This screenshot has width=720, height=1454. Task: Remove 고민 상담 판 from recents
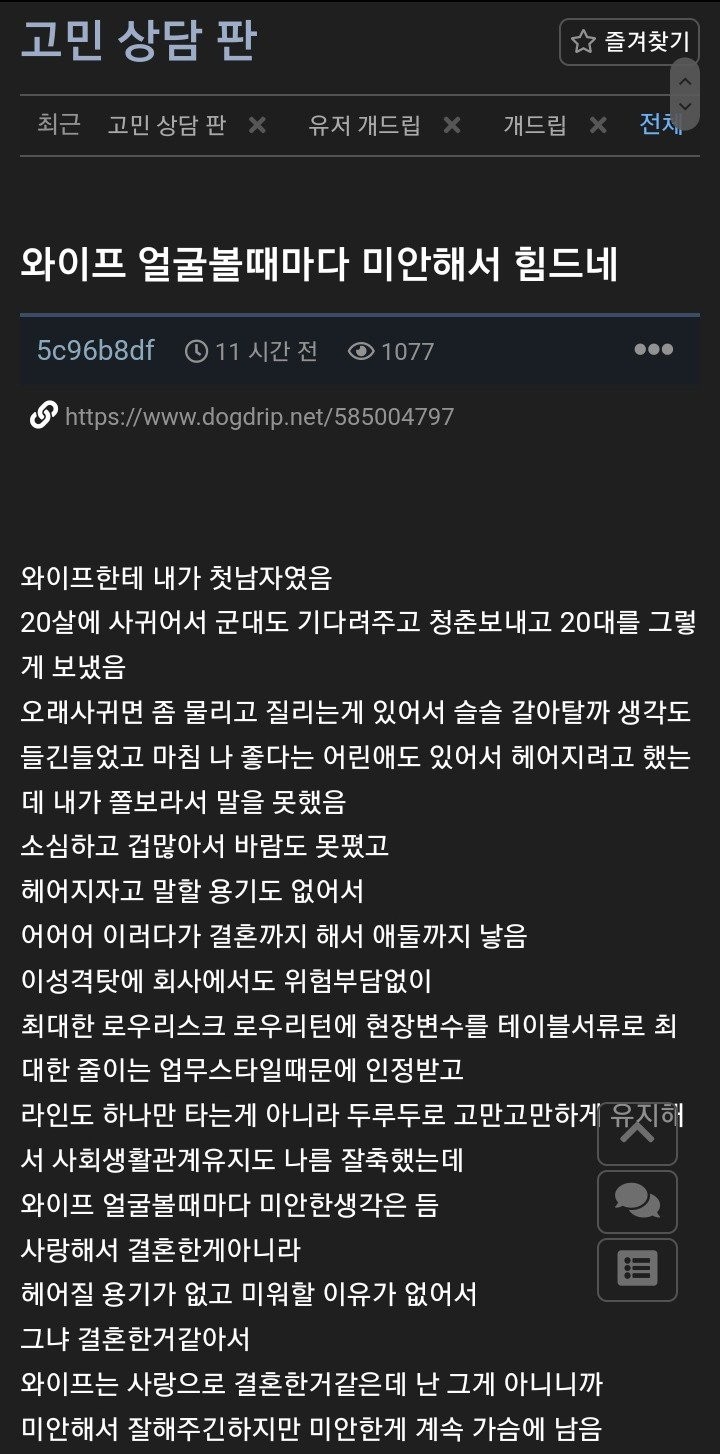point(257,125)
